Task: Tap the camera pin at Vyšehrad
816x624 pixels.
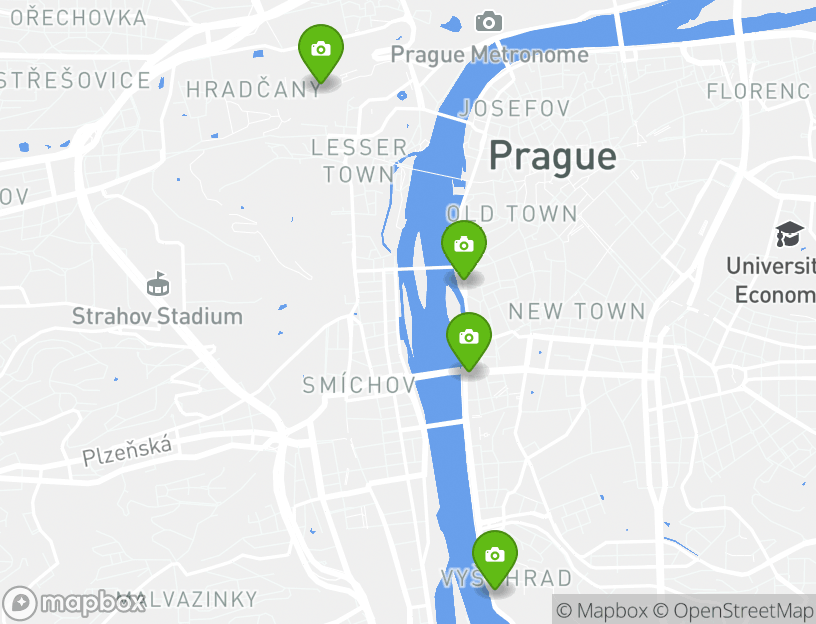Action: 494,556
